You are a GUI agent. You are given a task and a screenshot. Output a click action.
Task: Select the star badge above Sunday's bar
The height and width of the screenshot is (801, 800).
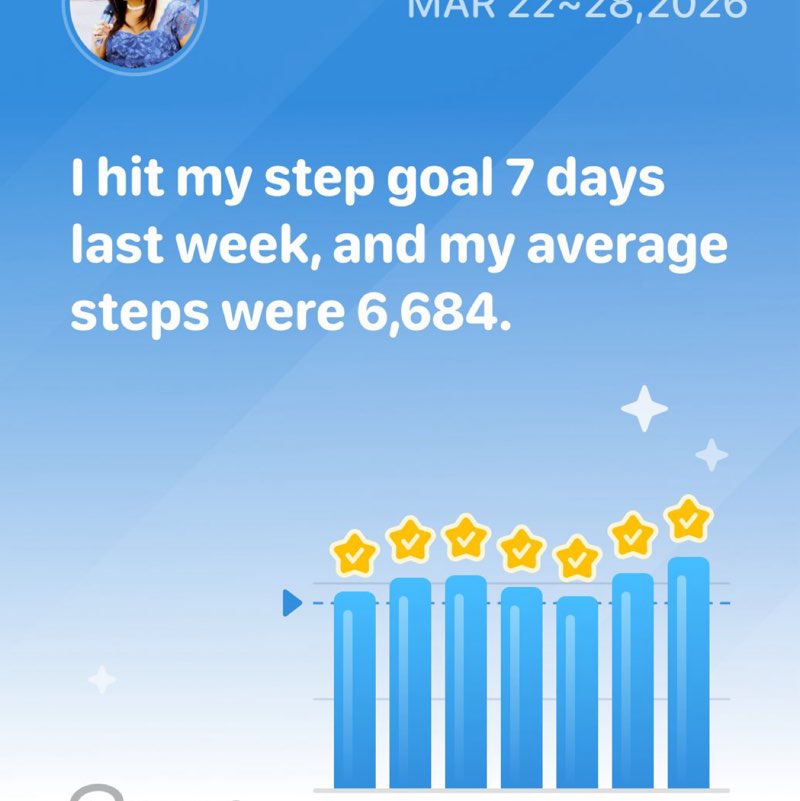355,552
